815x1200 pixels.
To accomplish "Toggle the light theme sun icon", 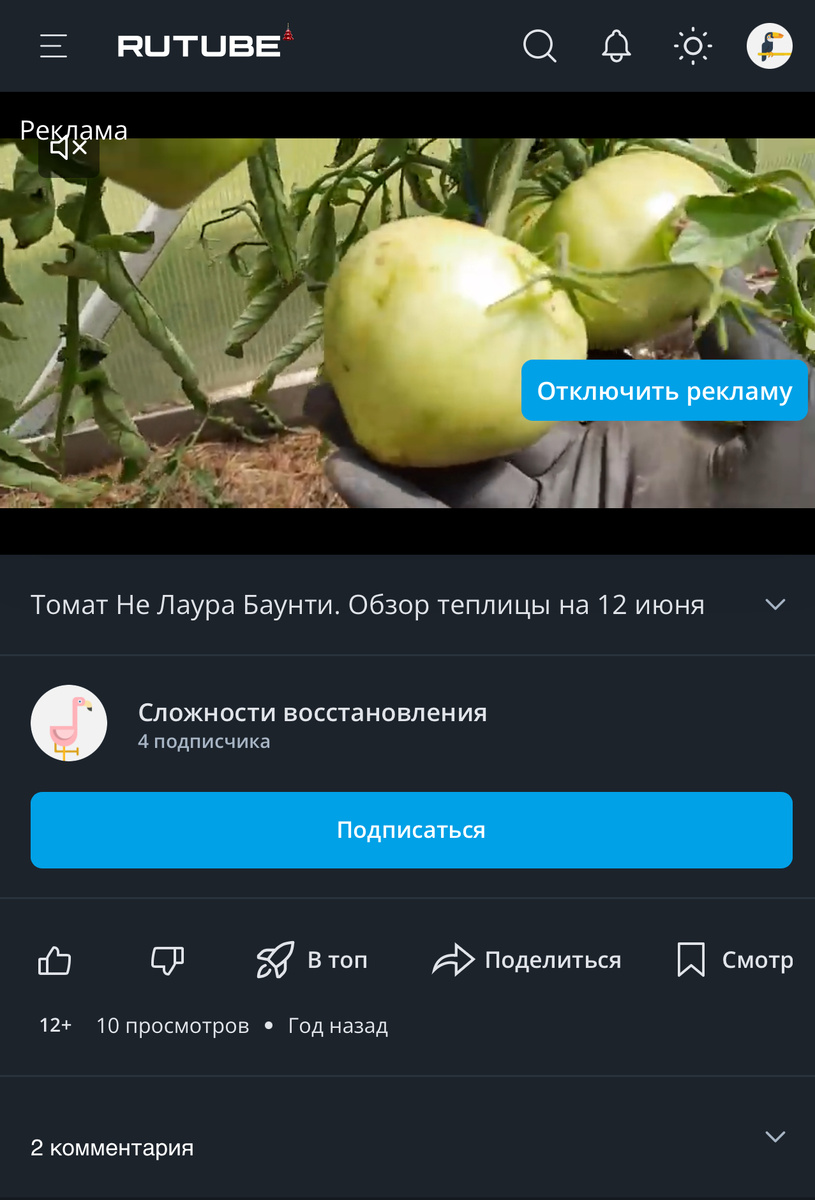I will (692, 46).
